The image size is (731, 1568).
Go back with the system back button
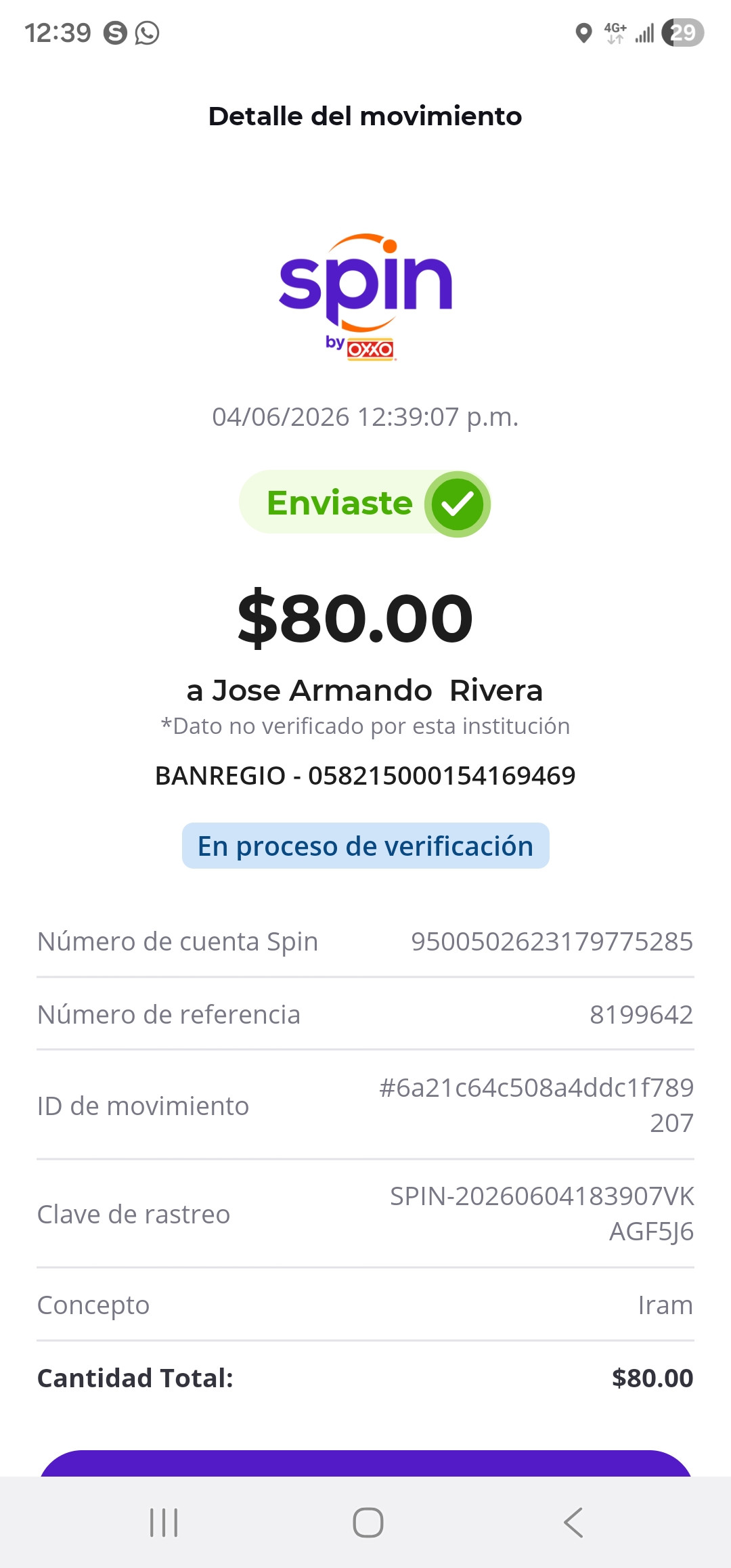(x=573, y=1523)
